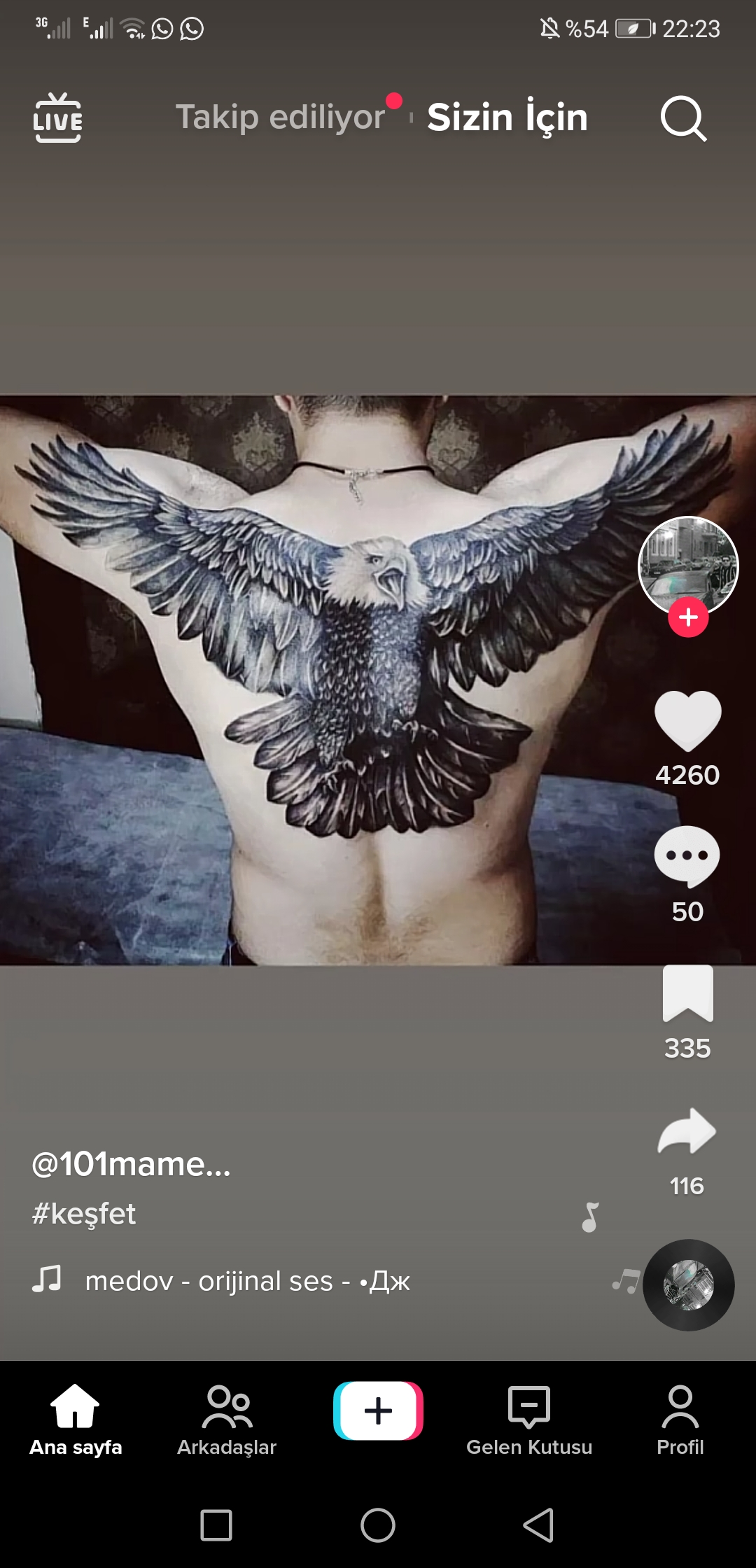Open Gelen Kutusu inbox
The width and height of the screenshot is (756, 1568).
[529, 1420]
